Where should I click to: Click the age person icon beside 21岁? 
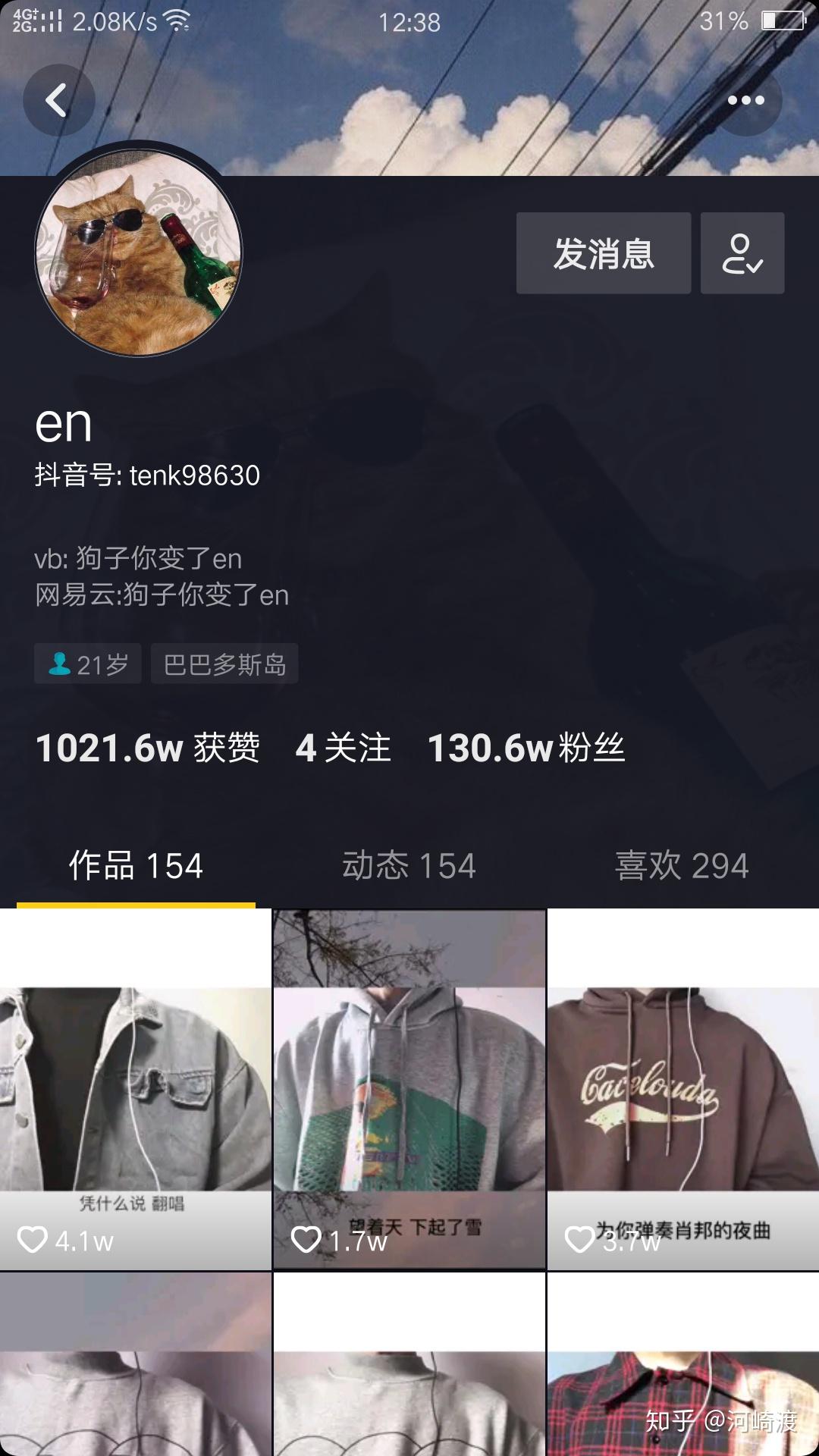pos(59,663)
